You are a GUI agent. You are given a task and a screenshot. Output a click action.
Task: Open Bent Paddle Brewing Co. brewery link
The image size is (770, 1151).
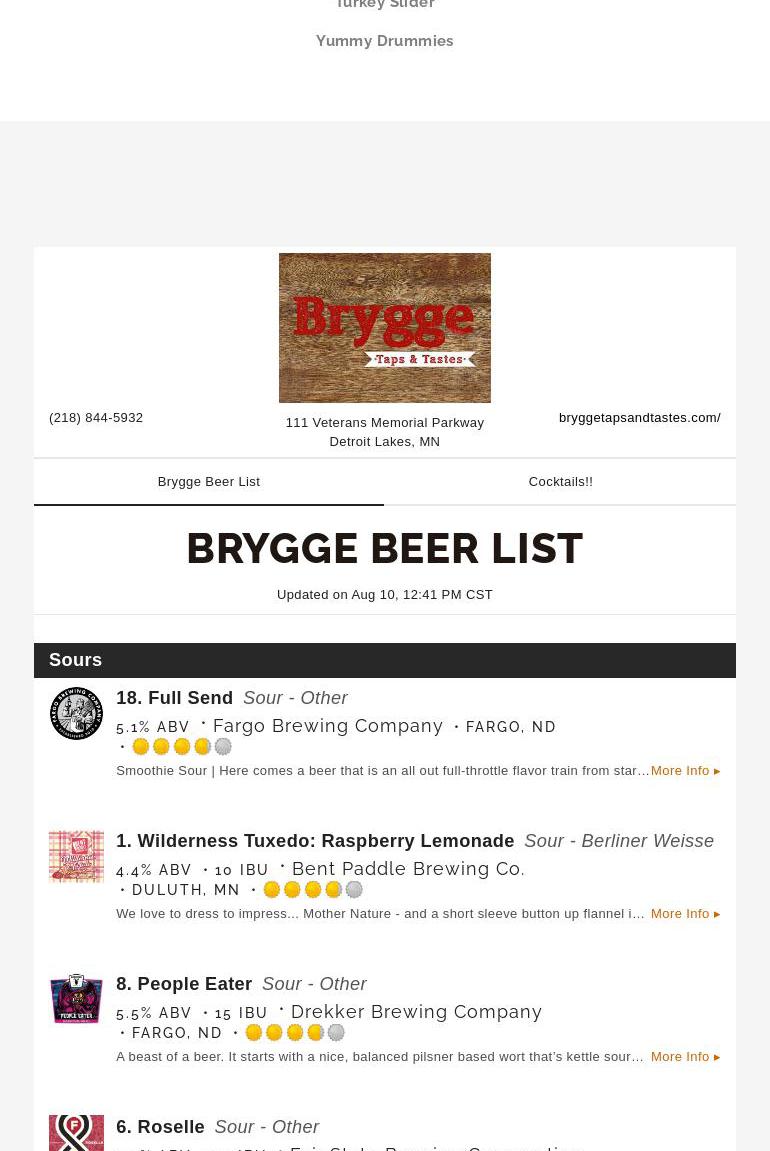pyautogui.click(x=408, y=869)
